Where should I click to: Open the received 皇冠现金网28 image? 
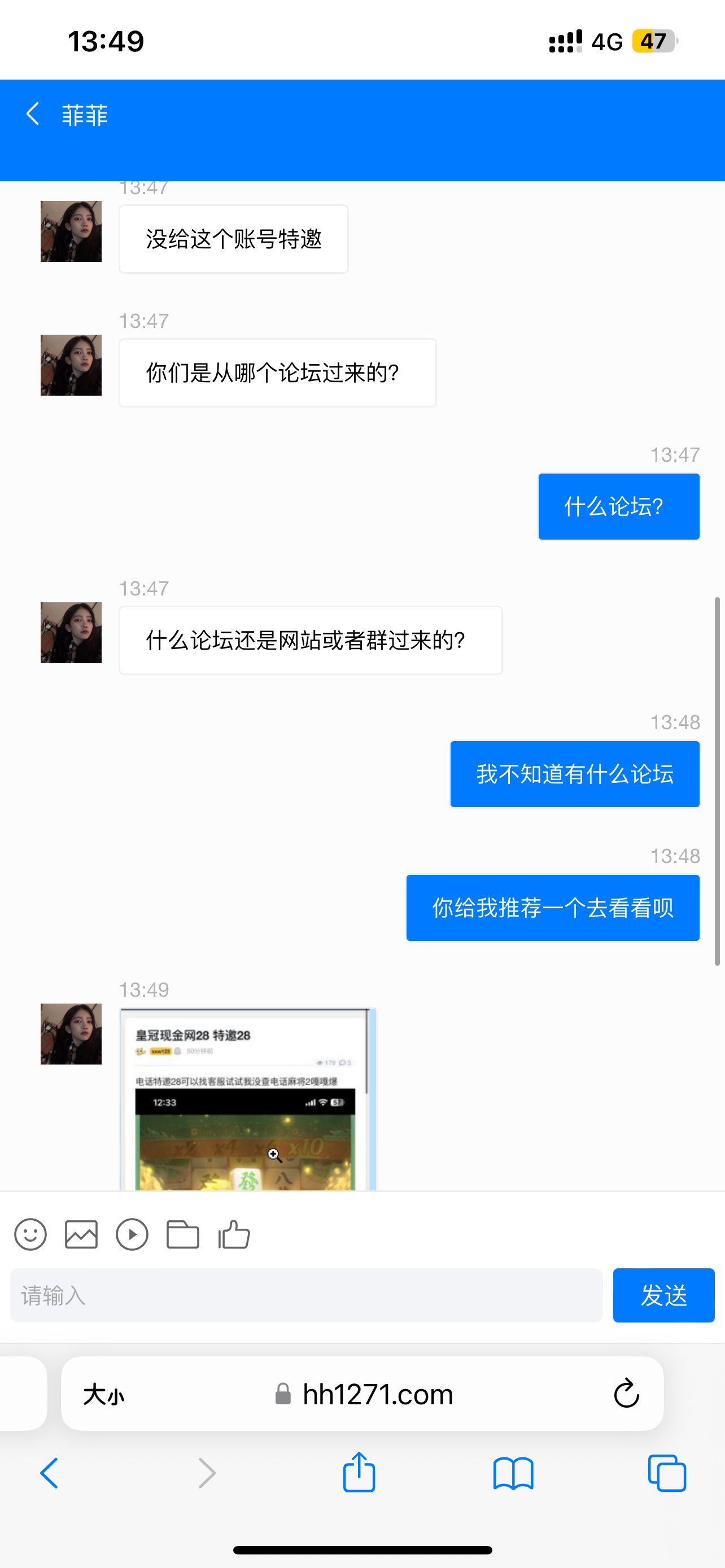(248, 1099)
